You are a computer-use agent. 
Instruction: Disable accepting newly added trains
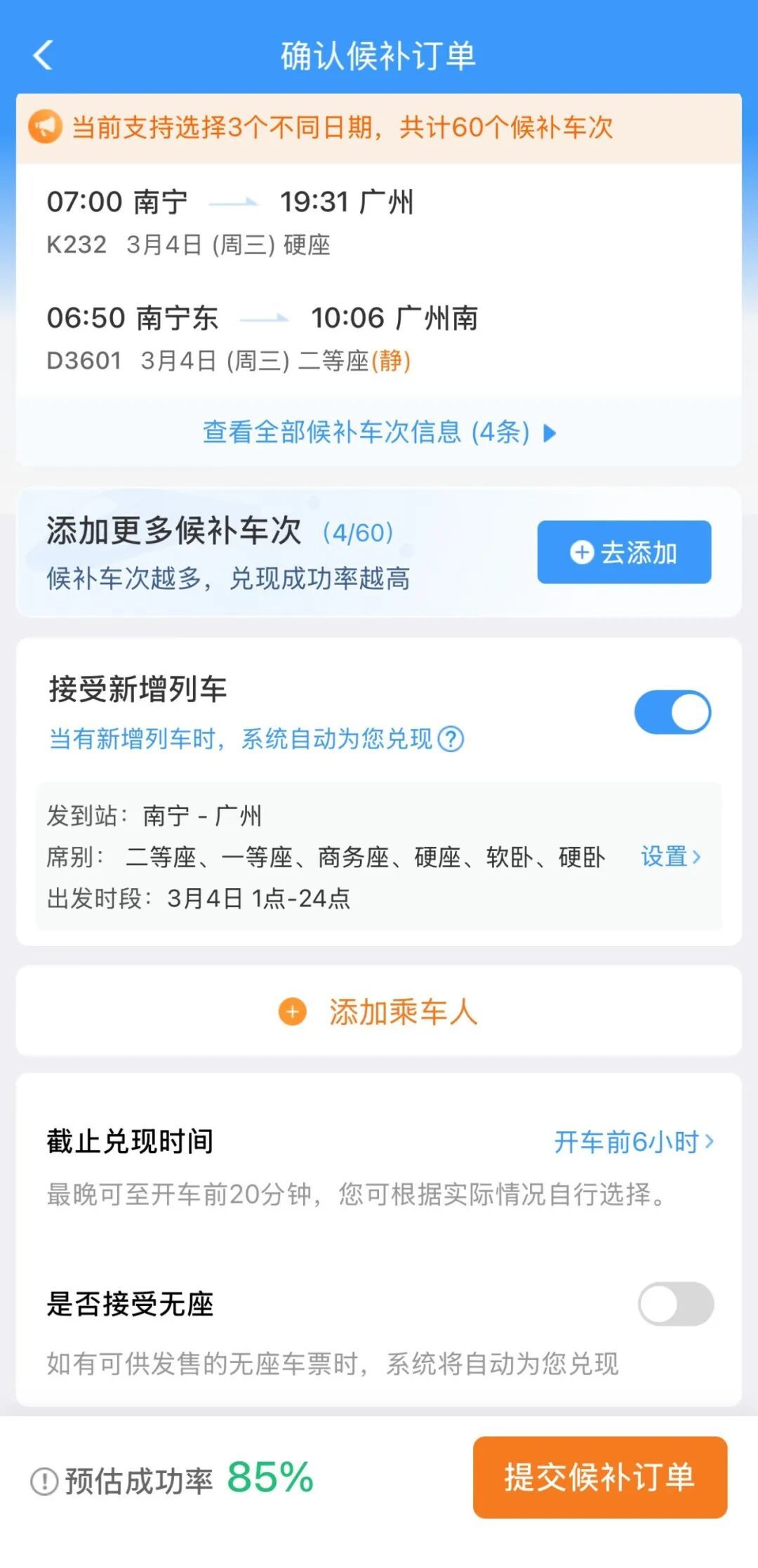point(674,711)
